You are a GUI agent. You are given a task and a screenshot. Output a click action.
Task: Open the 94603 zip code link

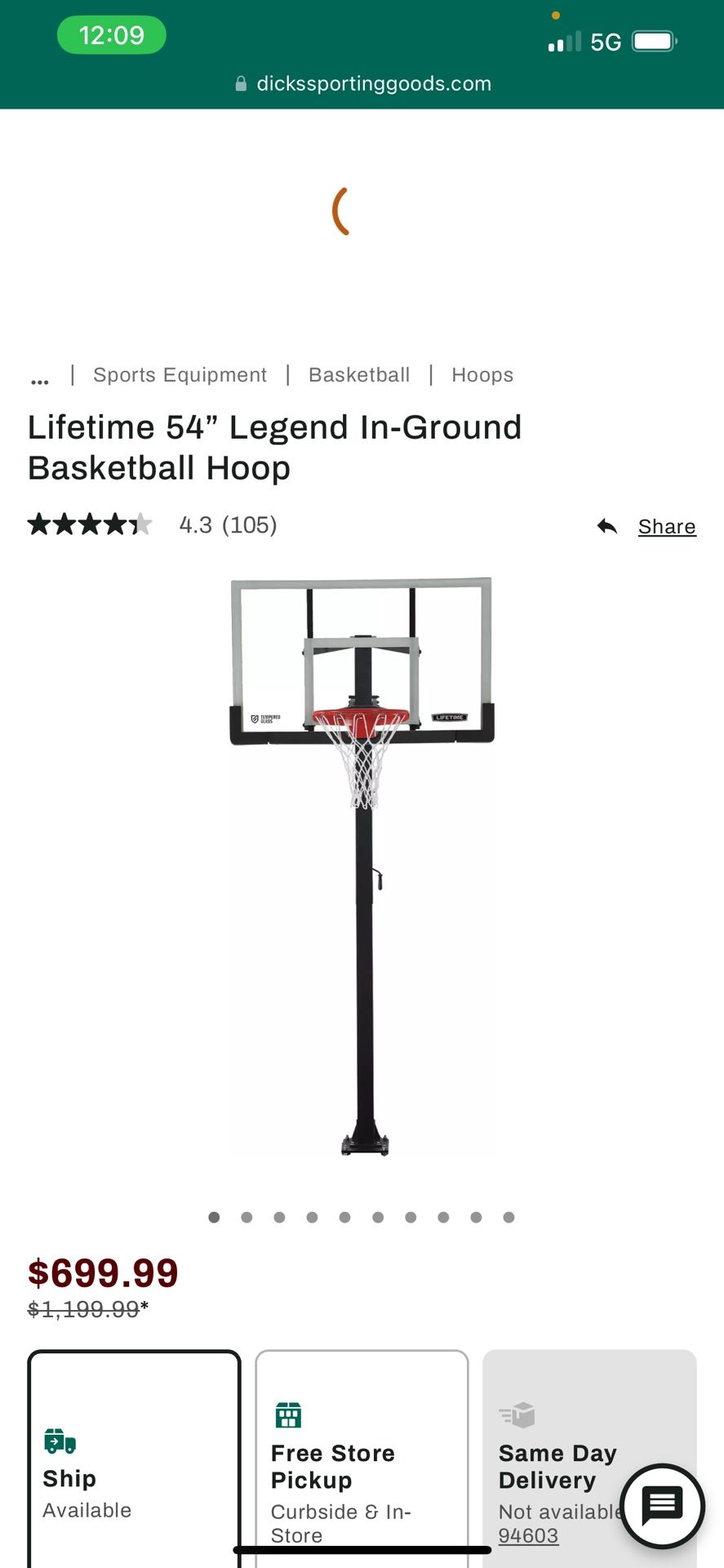click(x=527, y=1536)
